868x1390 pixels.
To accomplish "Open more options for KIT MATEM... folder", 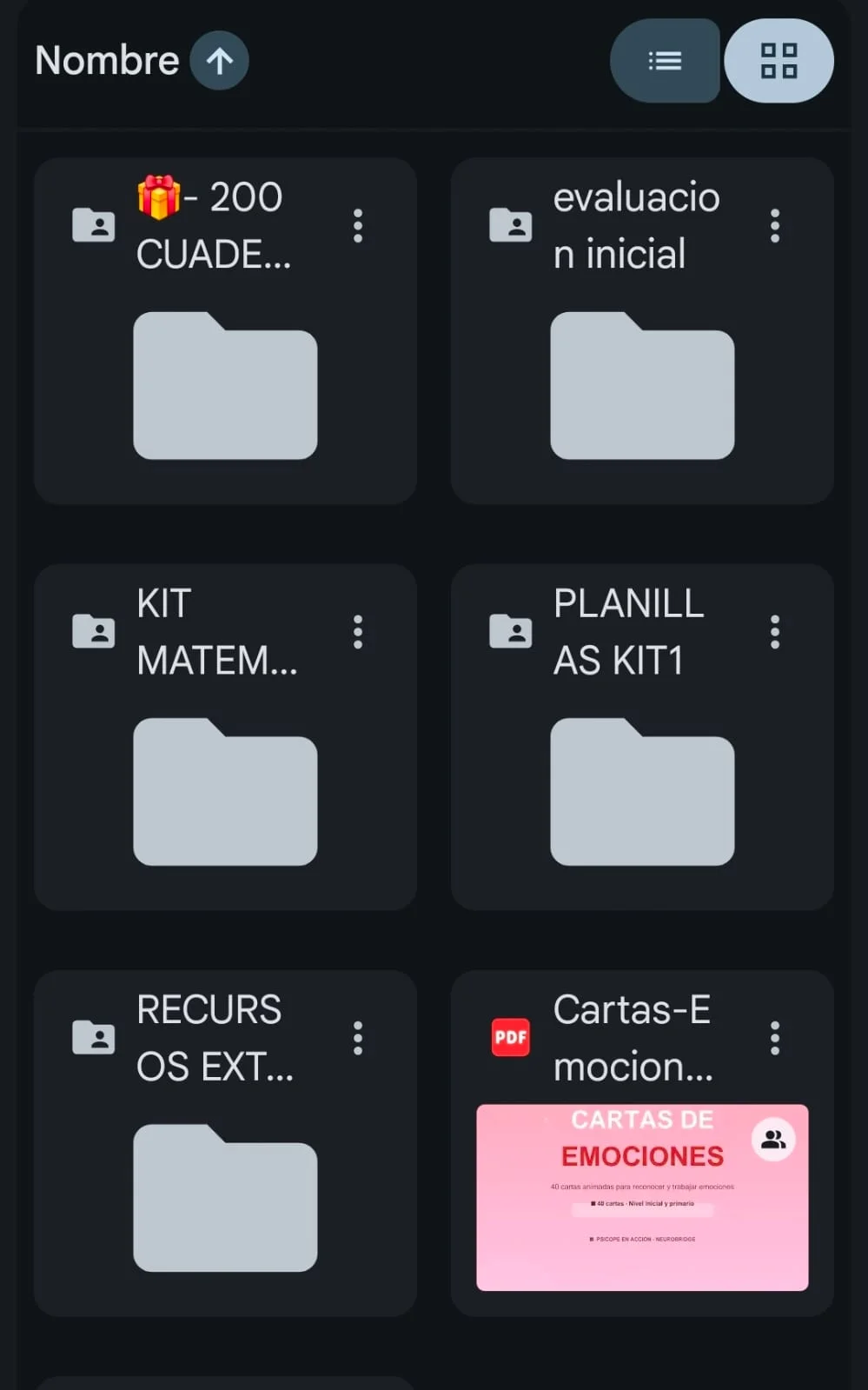I will [358, 632].
